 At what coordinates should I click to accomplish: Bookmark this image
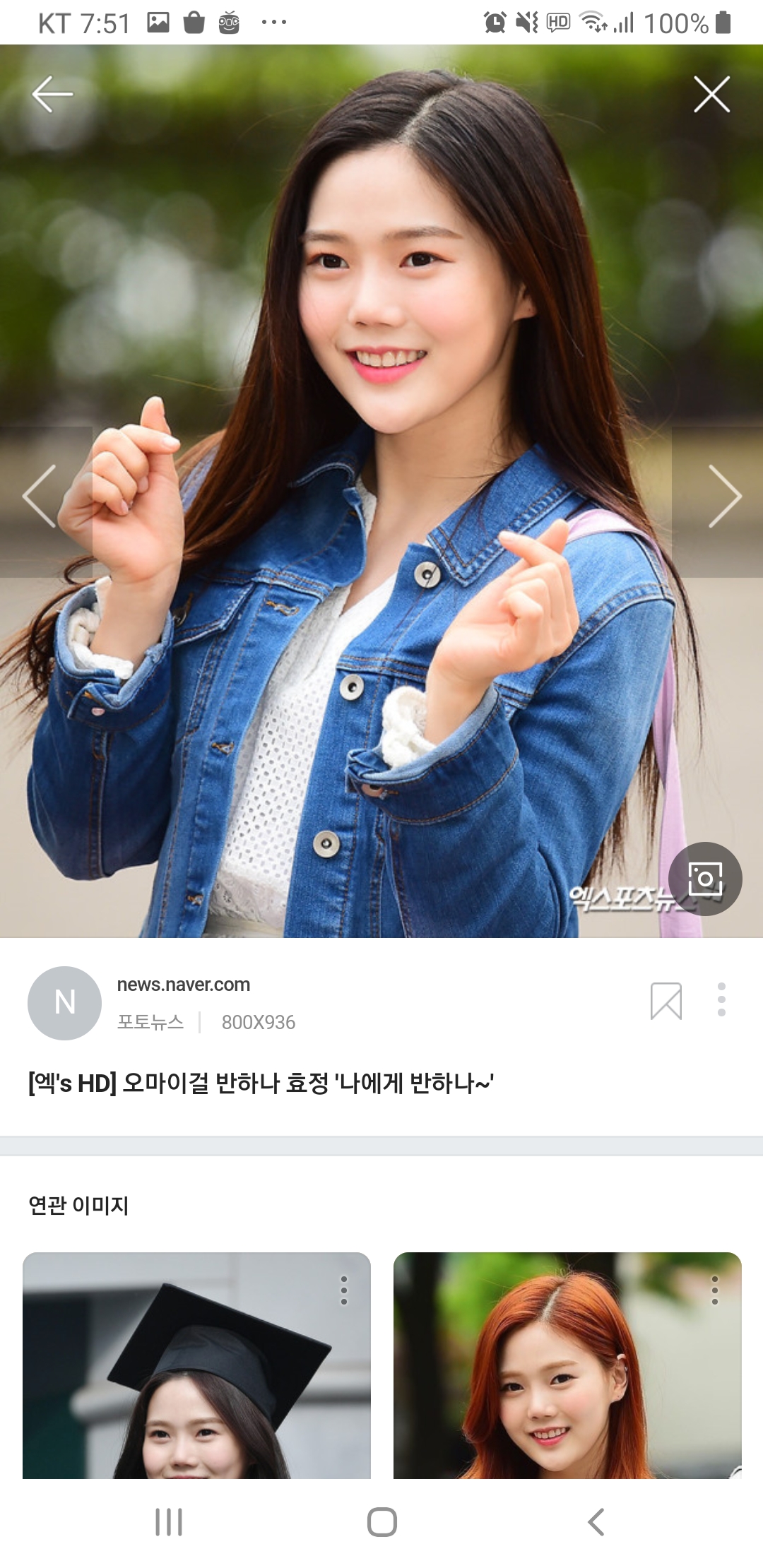666,1001
